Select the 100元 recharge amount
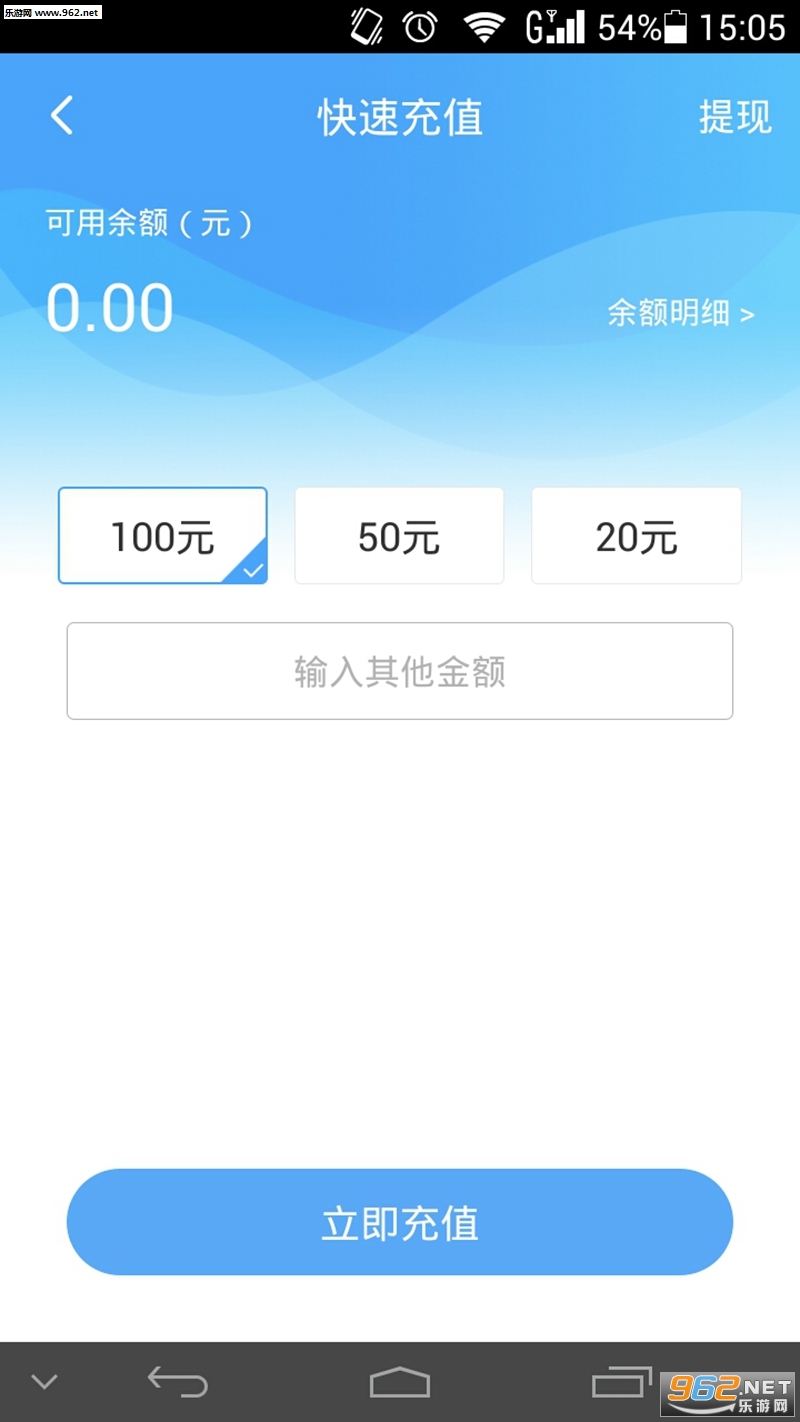The height and width of the screenshot is (1422, 800). point(163,536)
